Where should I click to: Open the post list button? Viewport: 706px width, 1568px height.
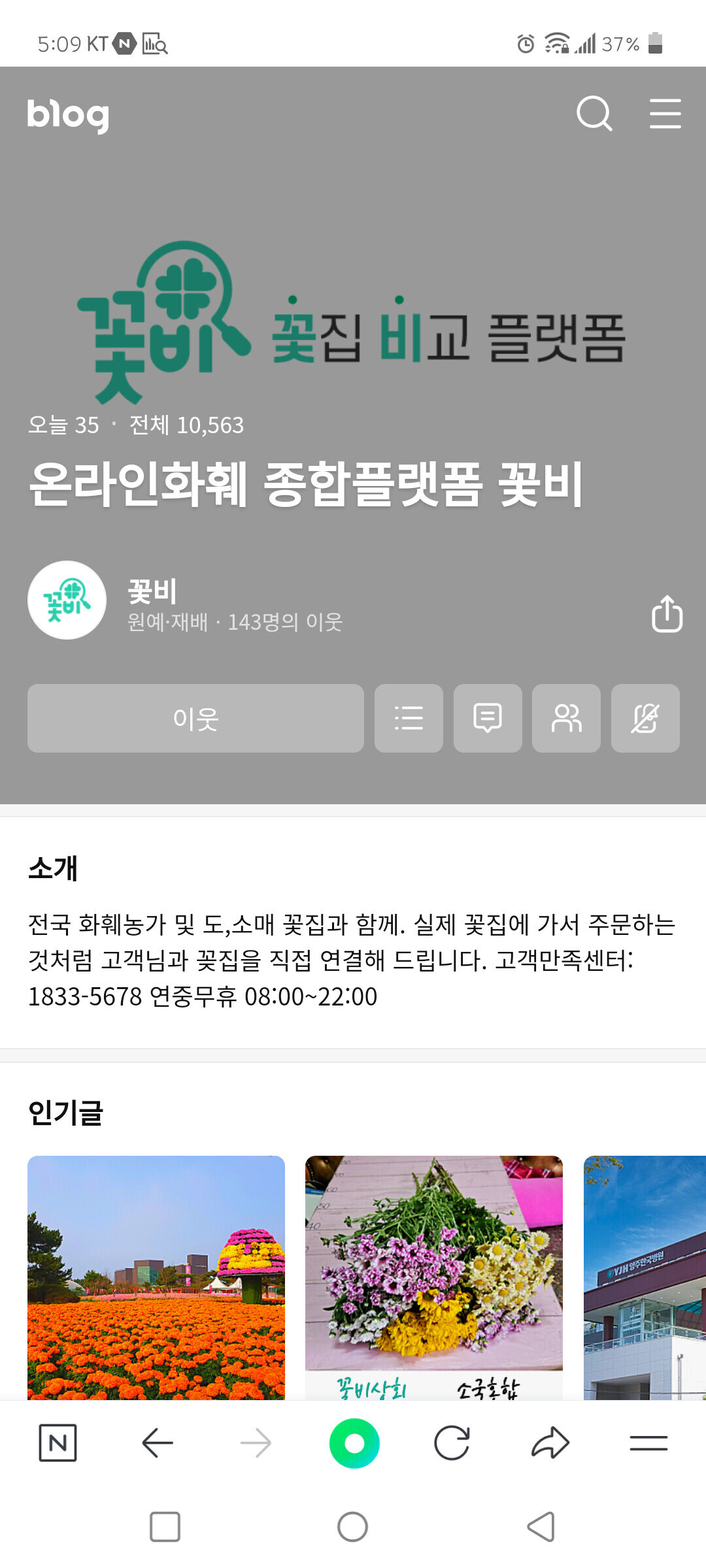(x=409, y=718)
